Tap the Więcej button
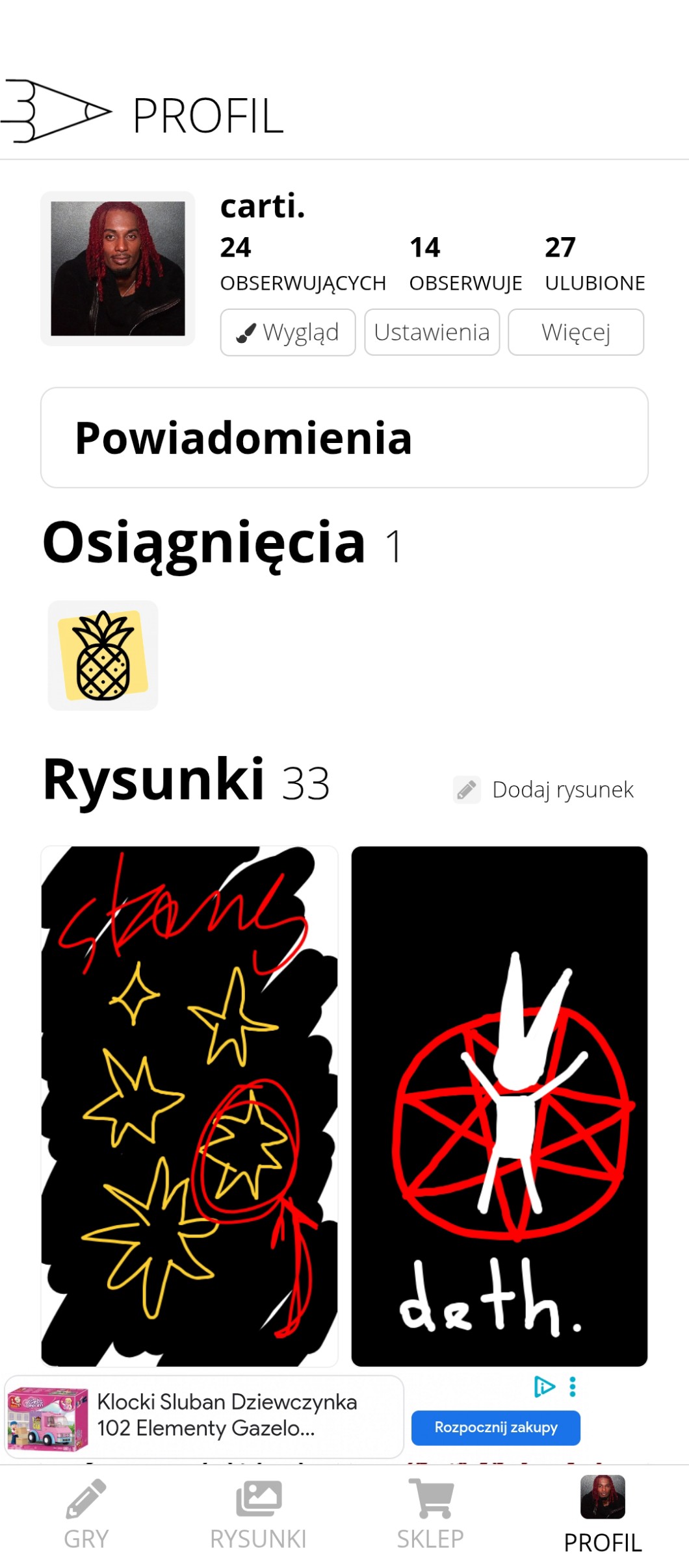This screenshot has width=689, height=1568. pos(575,333)
